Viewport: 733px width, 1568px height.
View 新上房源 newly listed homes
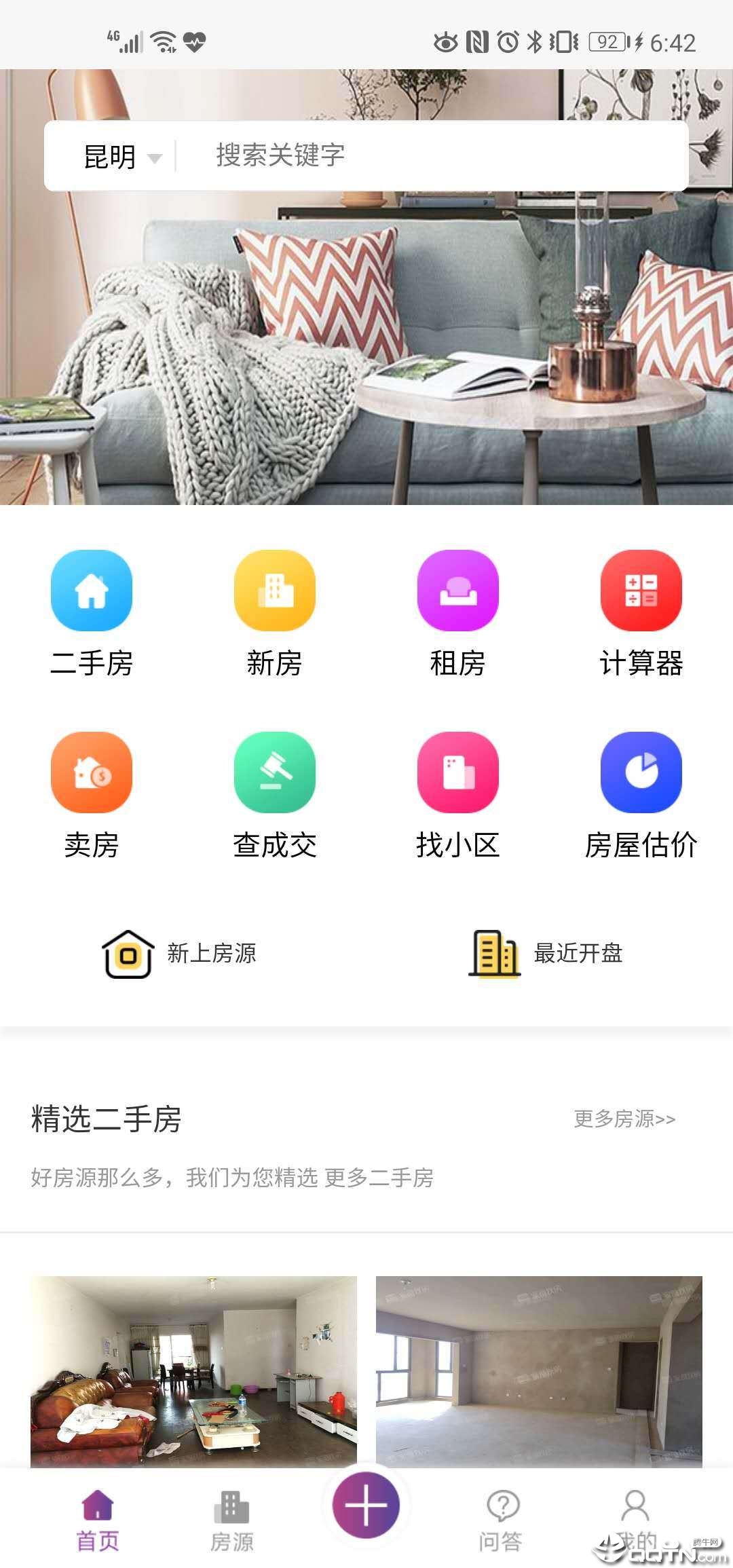tap(180, 954)
